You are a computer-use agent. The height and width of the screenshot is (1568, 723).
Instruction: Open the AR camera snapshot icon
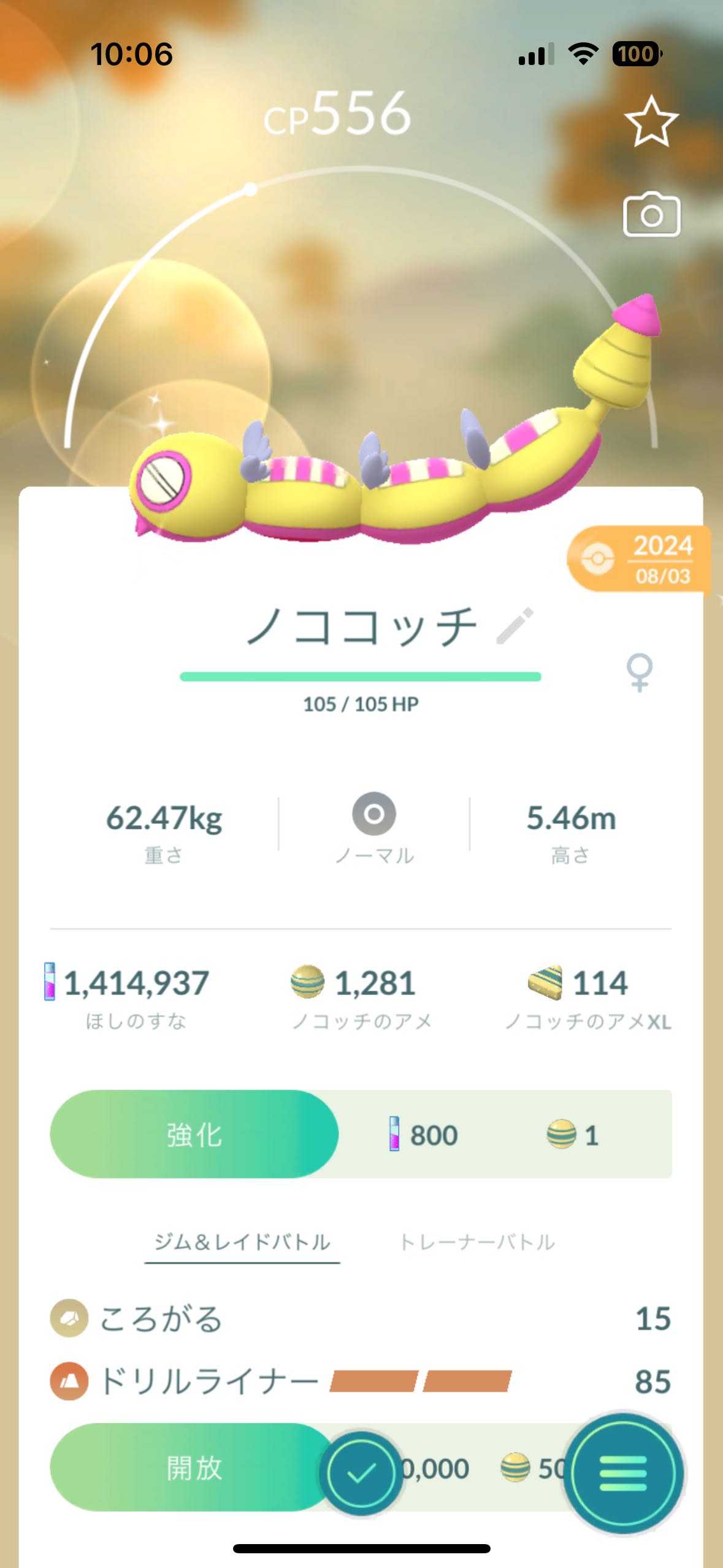[x=651, y=215]
